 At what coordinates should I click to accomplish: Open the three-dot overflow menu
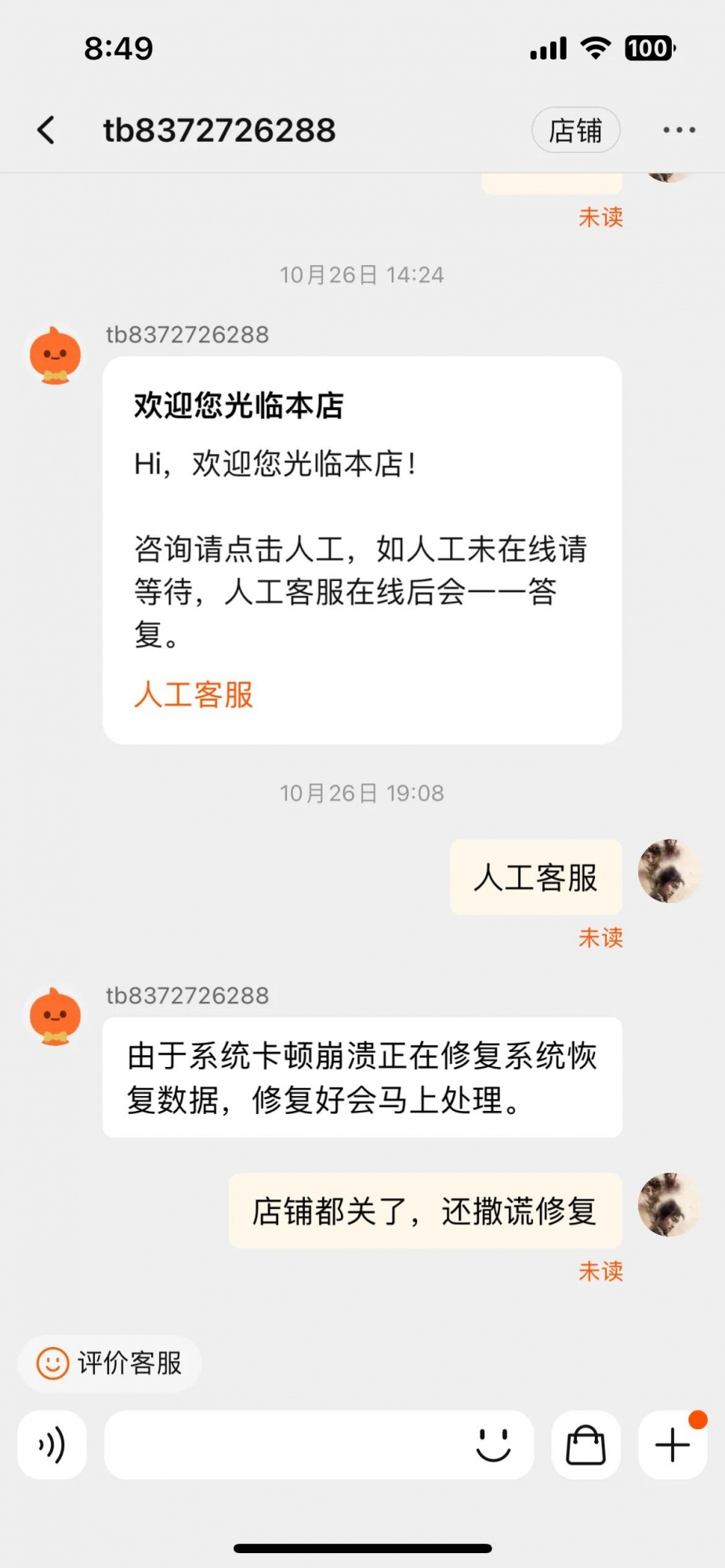pyautogui.click(x=678, y=130)
